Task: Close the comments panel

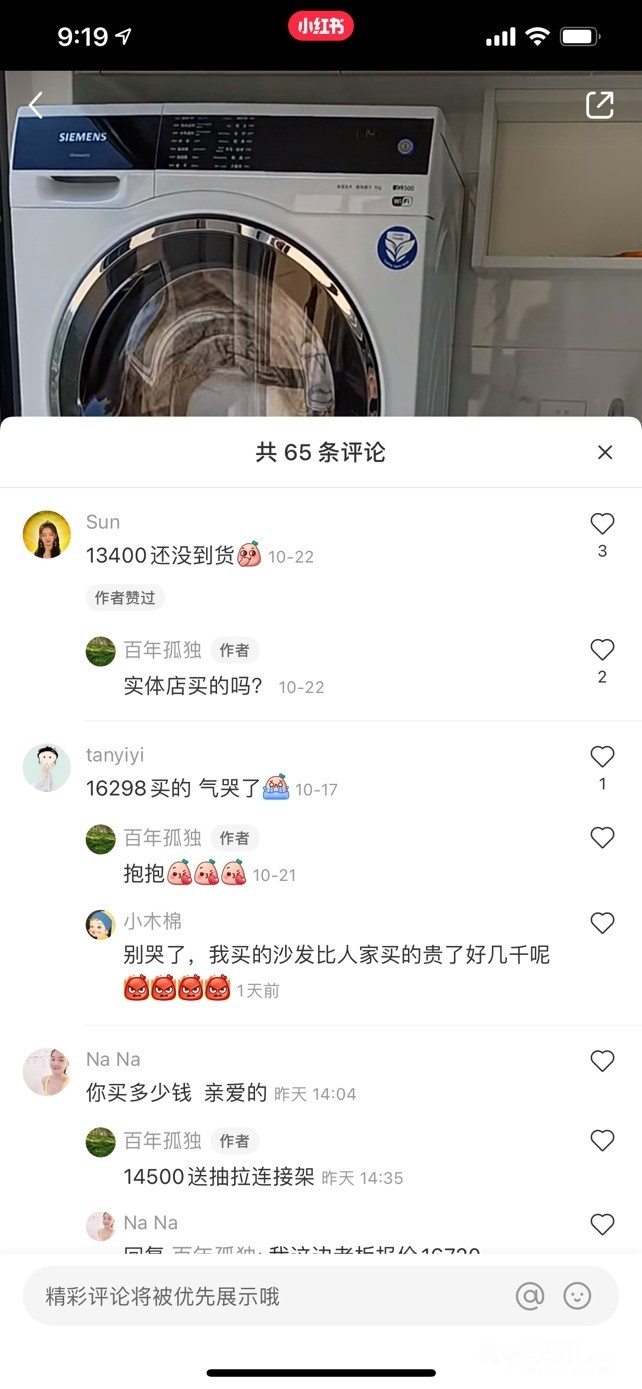Action: pos(605,452)
